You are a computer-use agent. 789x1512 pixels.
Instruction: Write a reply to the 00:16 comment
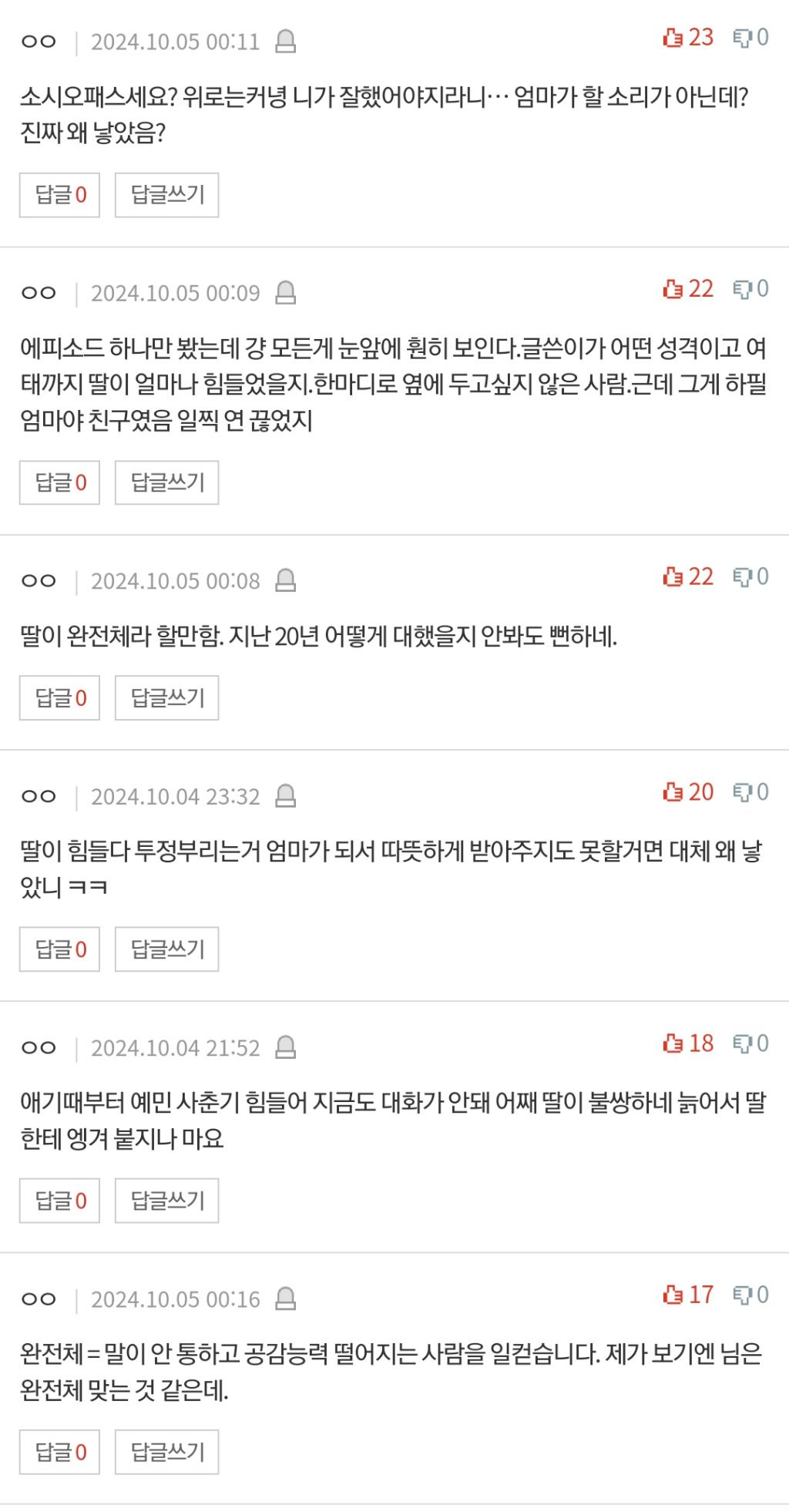pos(167,1452)
